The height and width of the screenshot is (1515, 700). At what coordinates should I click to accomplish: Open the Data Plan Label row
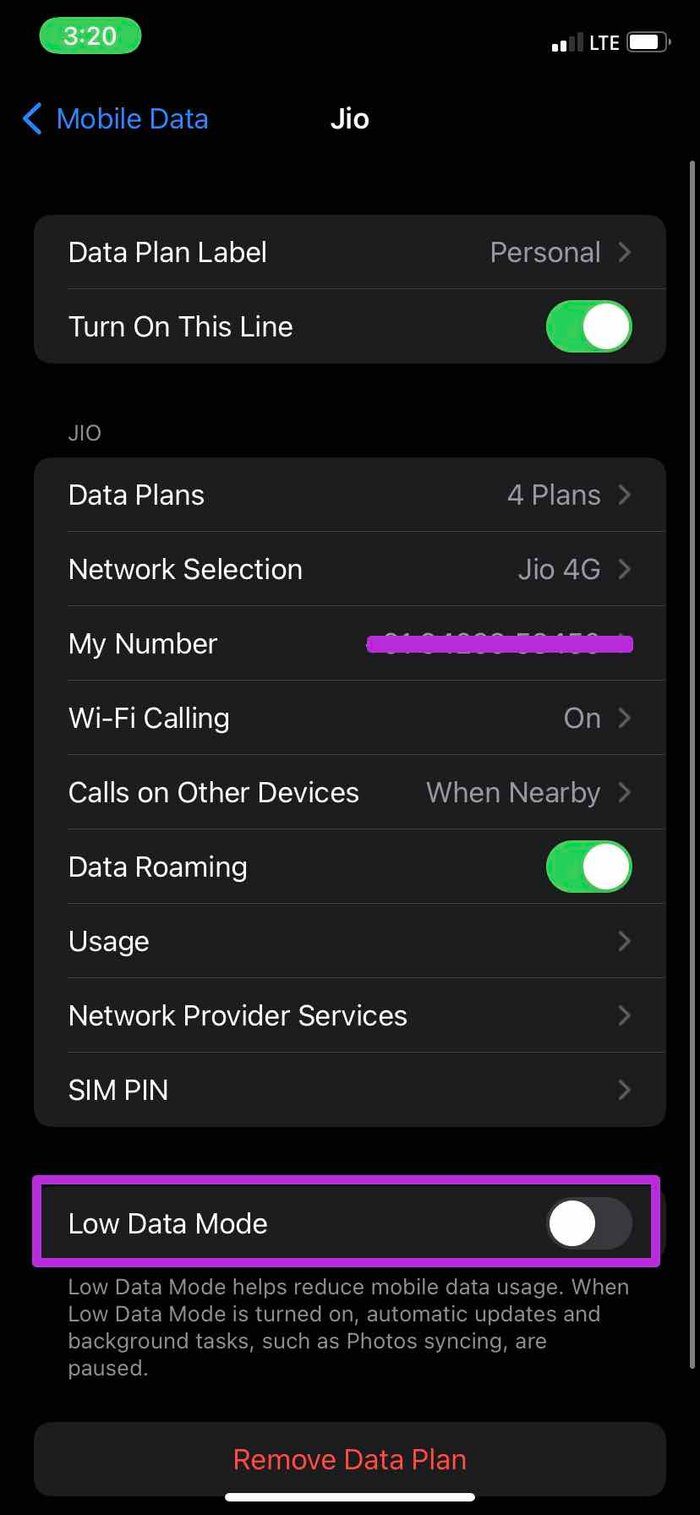tap(350, 252)
